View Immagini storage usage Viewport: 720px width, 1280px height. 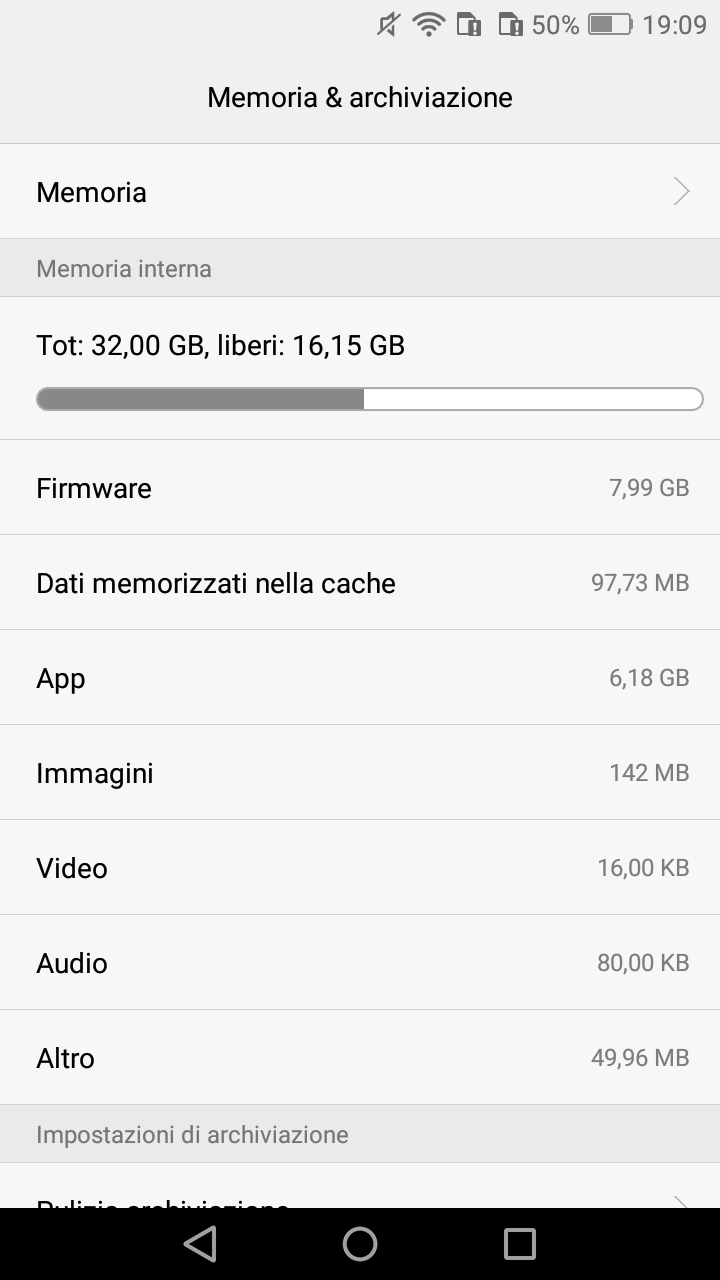(x=360, y=772)
